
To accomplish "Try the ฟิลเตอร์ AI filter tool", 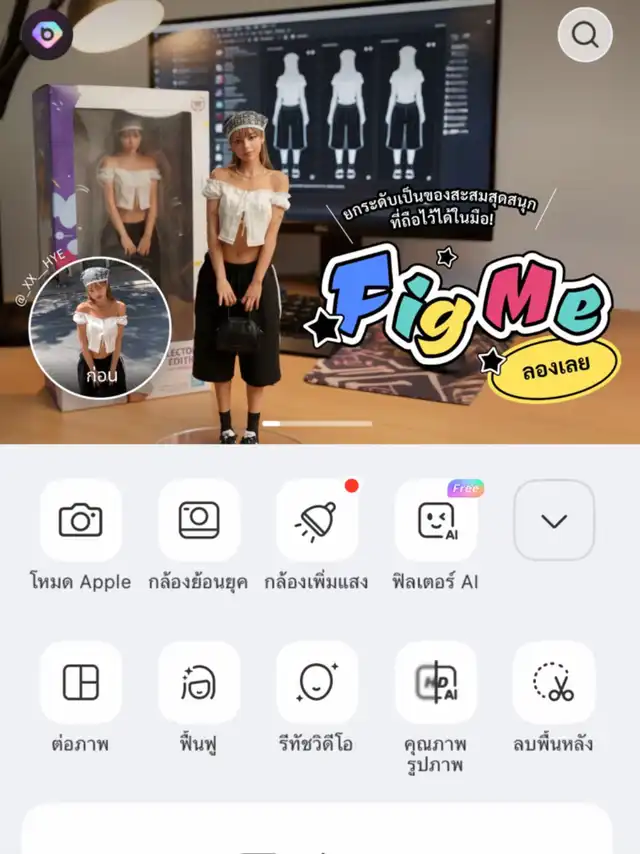I will tap(435, 520).
